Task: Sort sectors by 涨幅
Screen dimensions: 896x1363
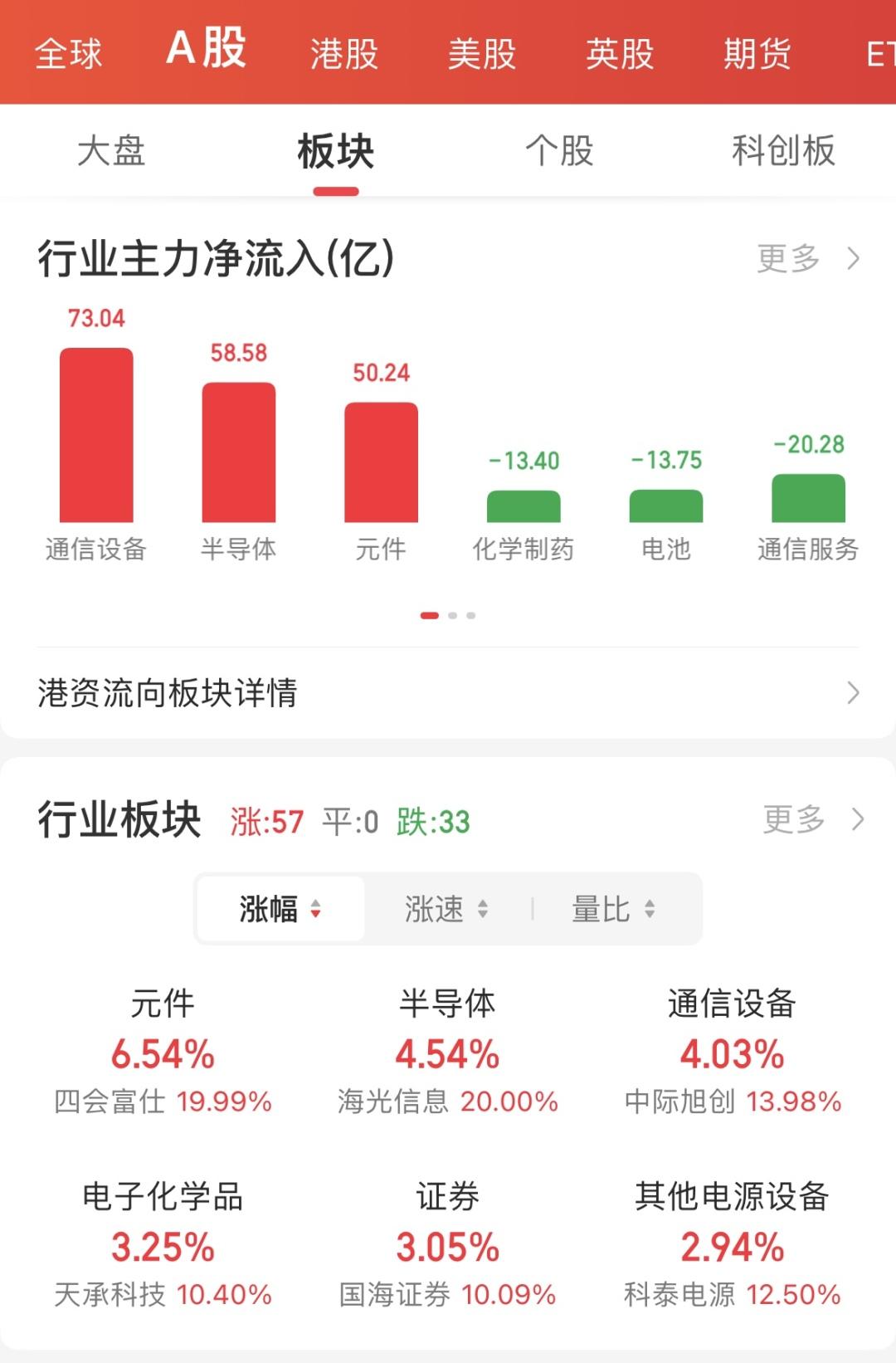Action: pyautogui.click(x=280, y=909)
